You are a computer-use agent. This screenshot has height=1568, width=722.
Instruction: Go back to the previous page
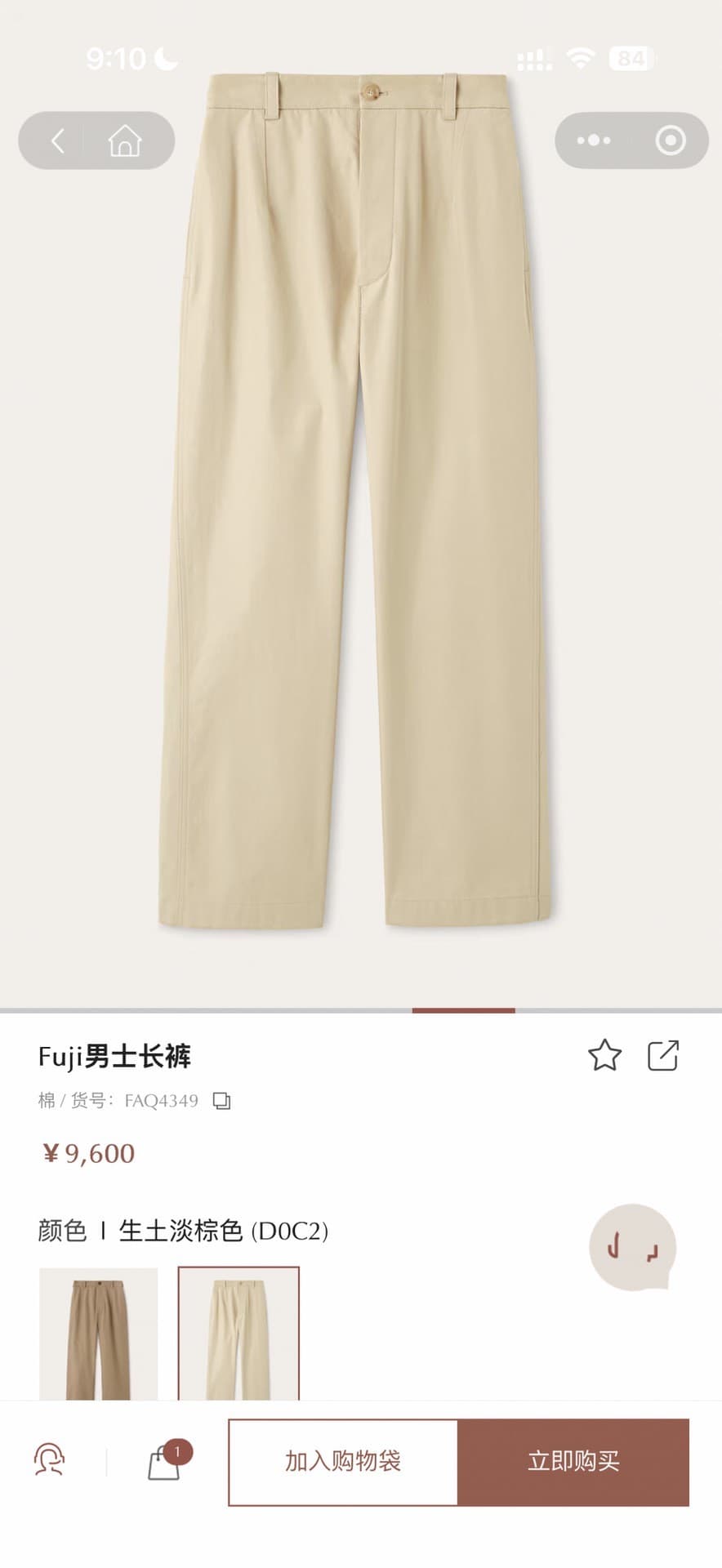pos(57,140)
